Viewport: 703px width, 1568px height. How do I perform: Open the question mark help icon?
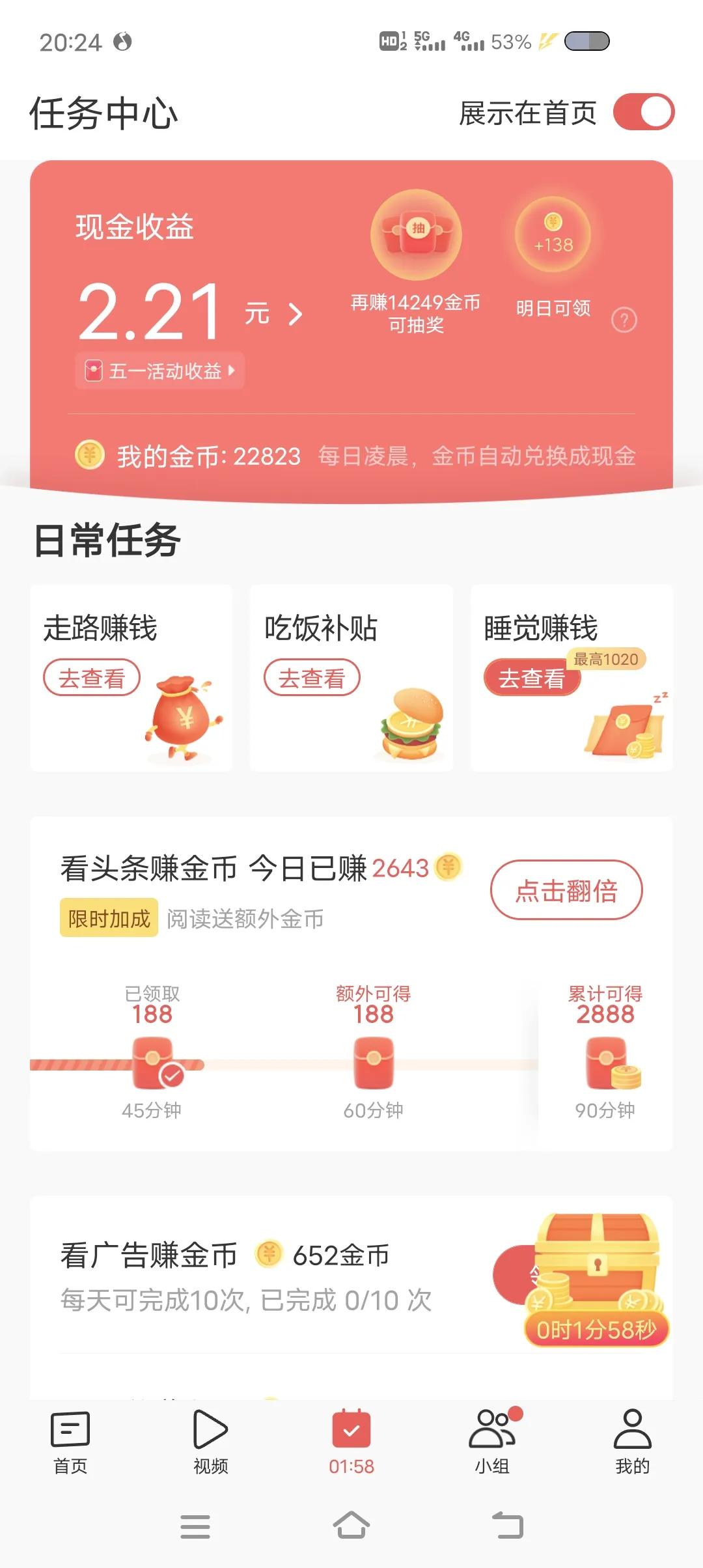pos(624,319)
